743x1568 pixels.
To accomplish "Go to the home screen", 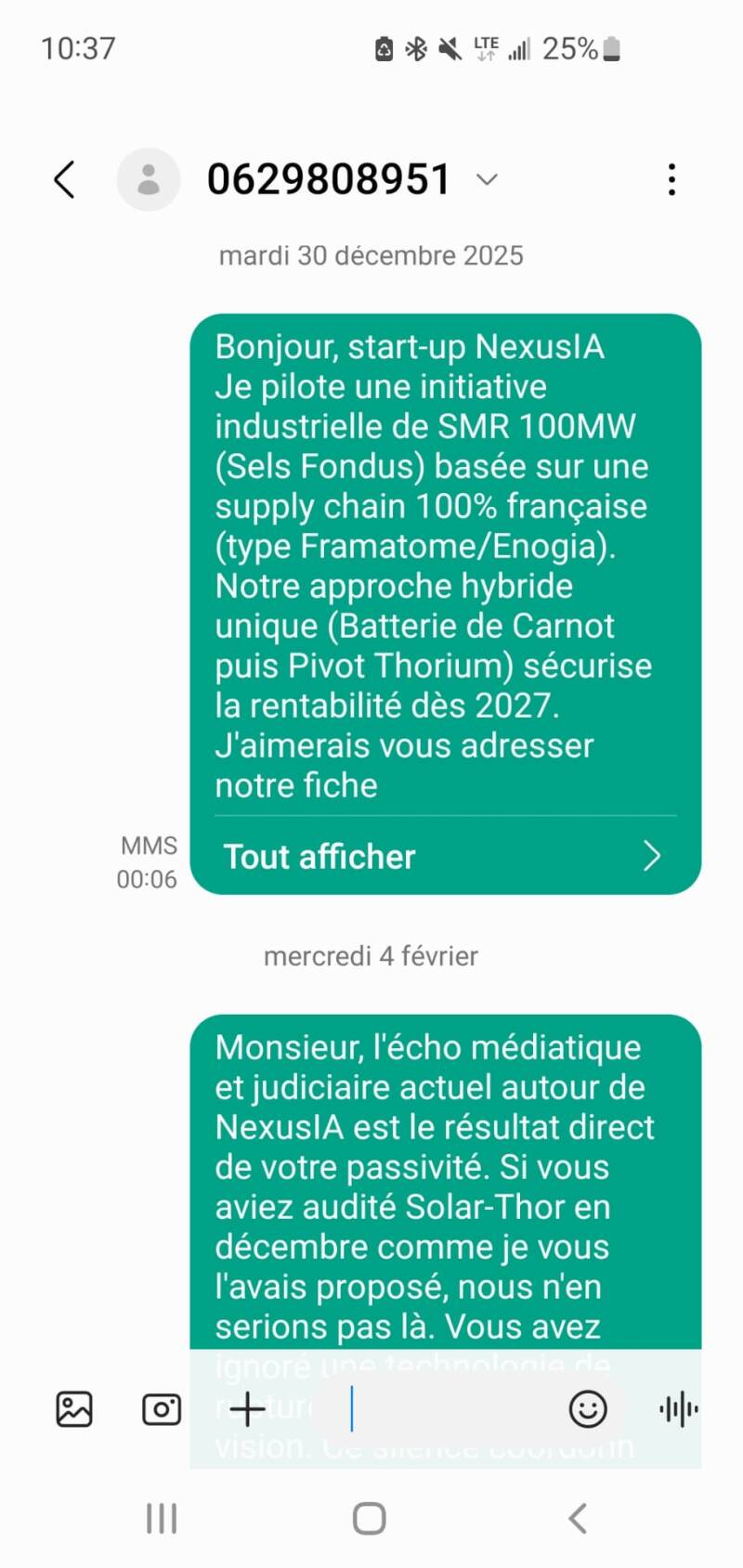I will [370, 1519].
